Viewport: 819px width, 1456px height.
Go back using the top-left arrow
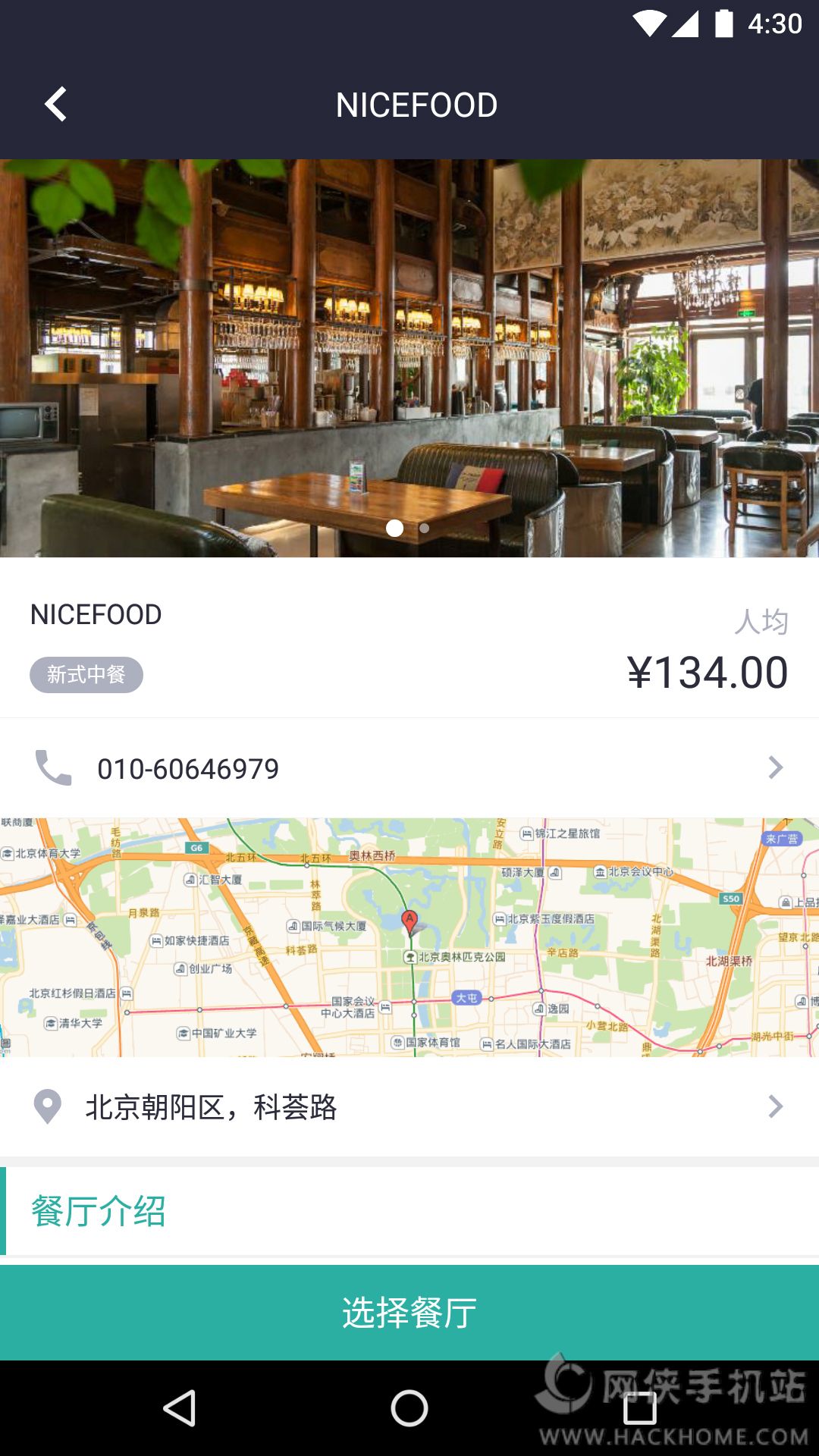(55, 105)
